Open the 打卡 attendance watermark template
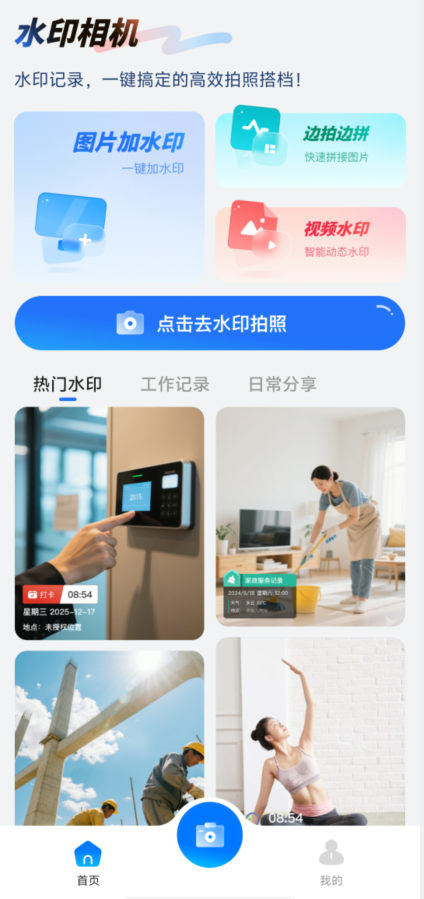 point(109,523)
